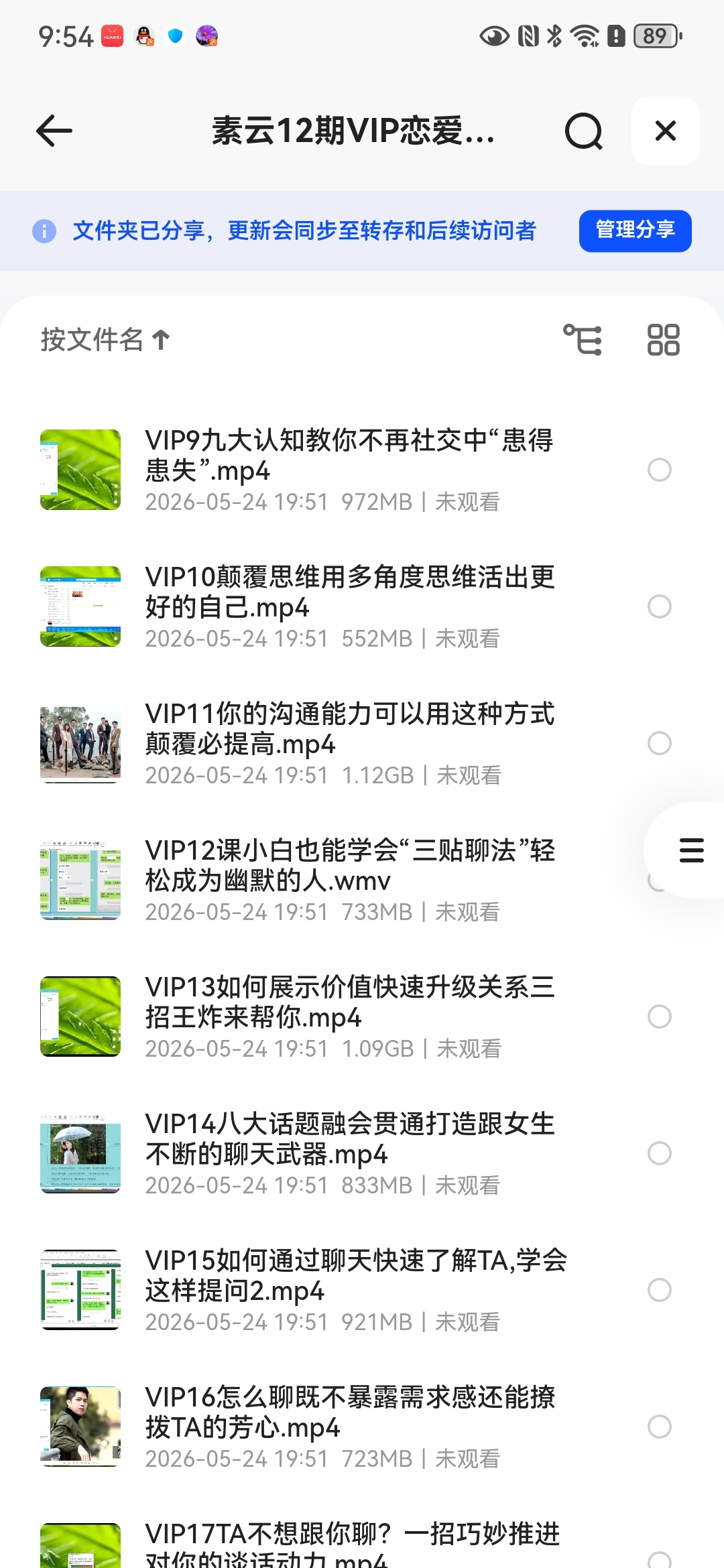This screenshot has width=724, height=1568.
Task: Tap the 管理分享 button
Action: pyautogui.click(x=635, y=231)
